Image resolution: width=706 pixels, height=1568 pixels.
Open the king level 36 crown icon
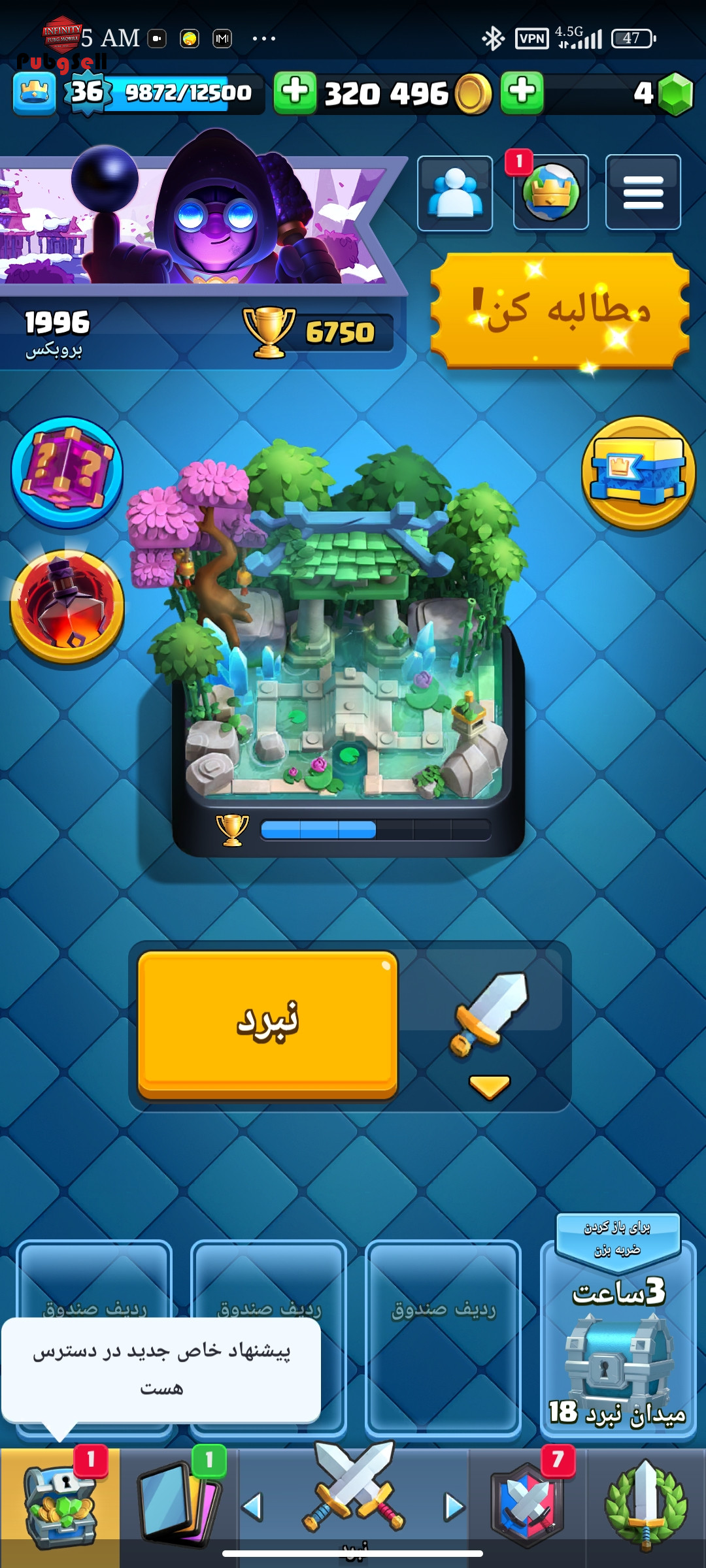click(x=35, y=93)
